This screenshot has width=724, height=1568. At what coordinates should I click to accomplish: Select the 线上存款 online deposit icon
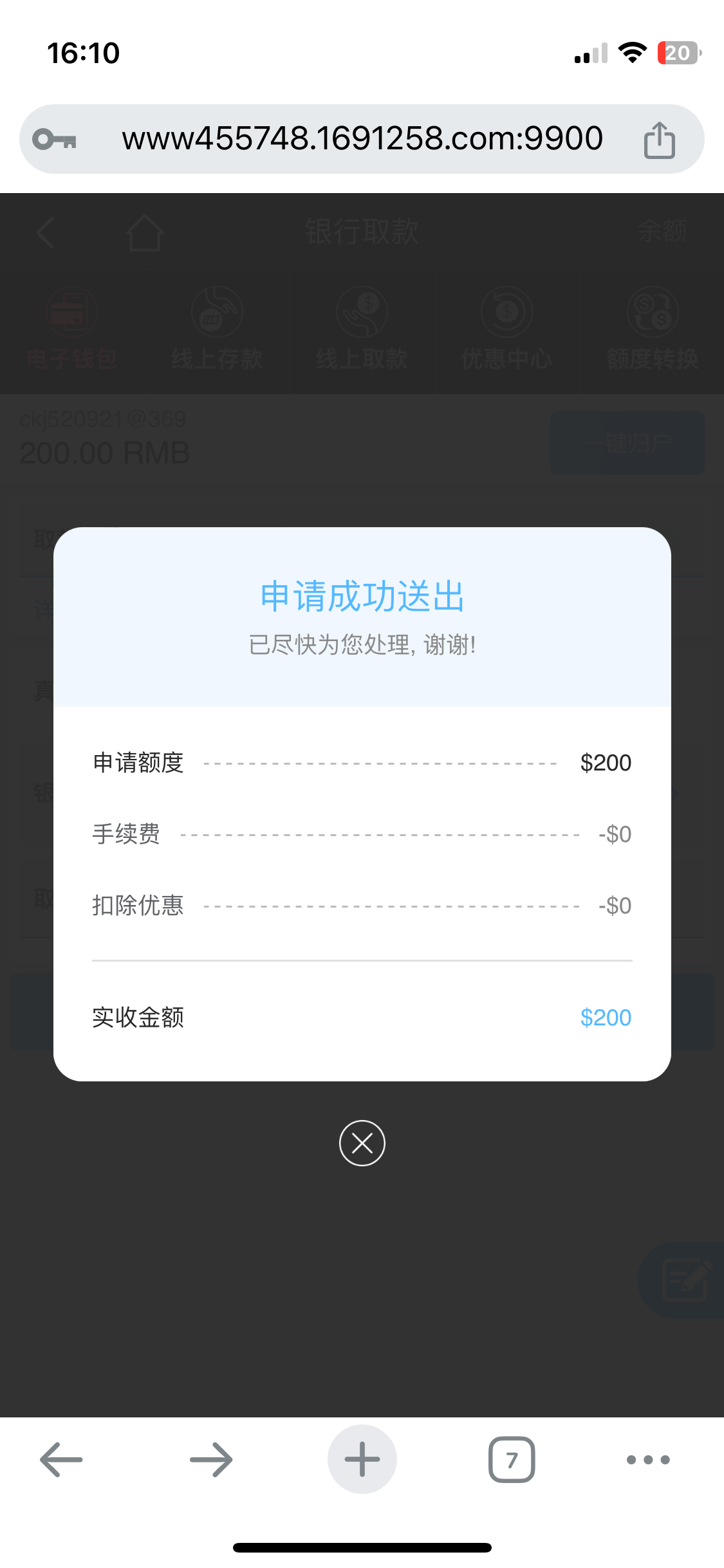pos(217,328)
